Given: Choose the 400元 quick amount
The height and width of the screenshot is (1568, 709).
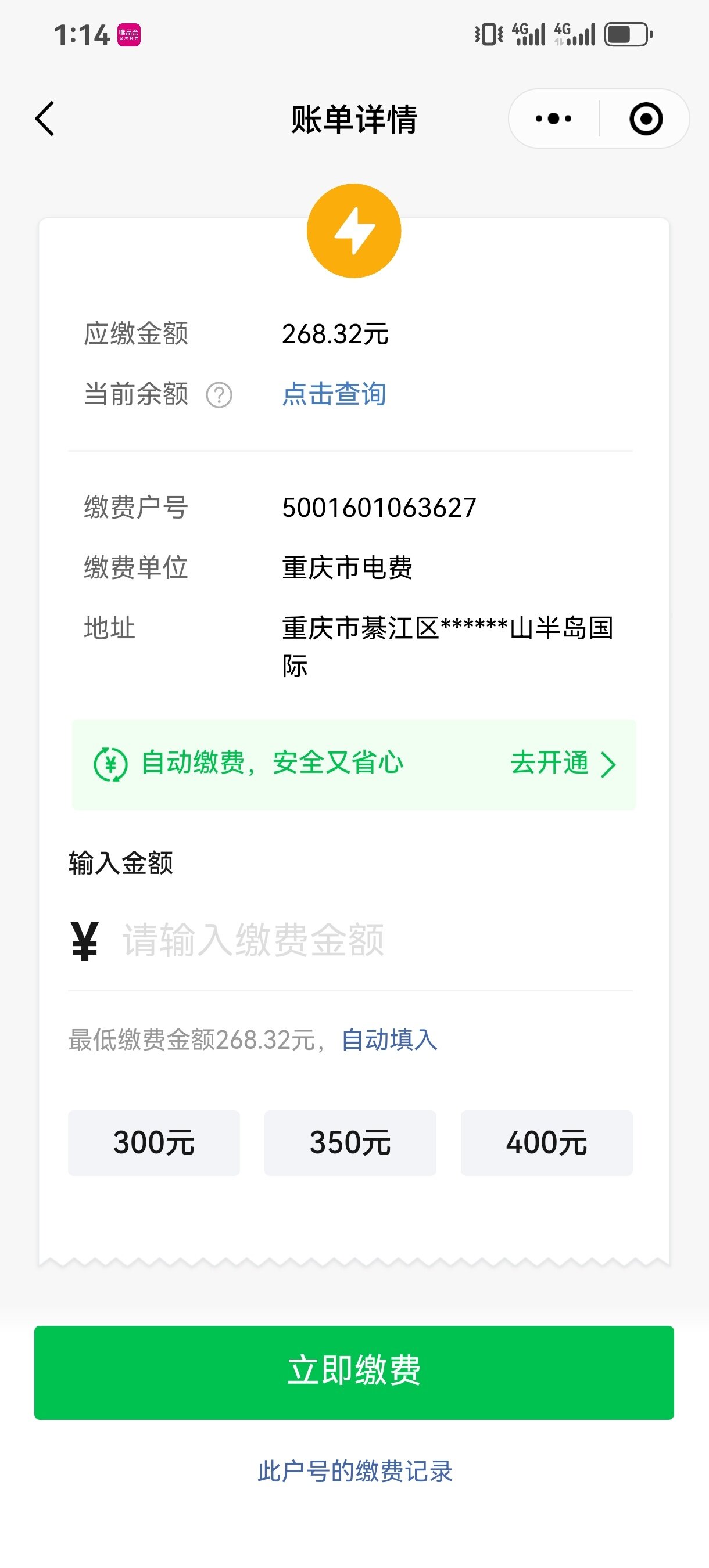Looking at the screenshot, I should click(546, 1142).
